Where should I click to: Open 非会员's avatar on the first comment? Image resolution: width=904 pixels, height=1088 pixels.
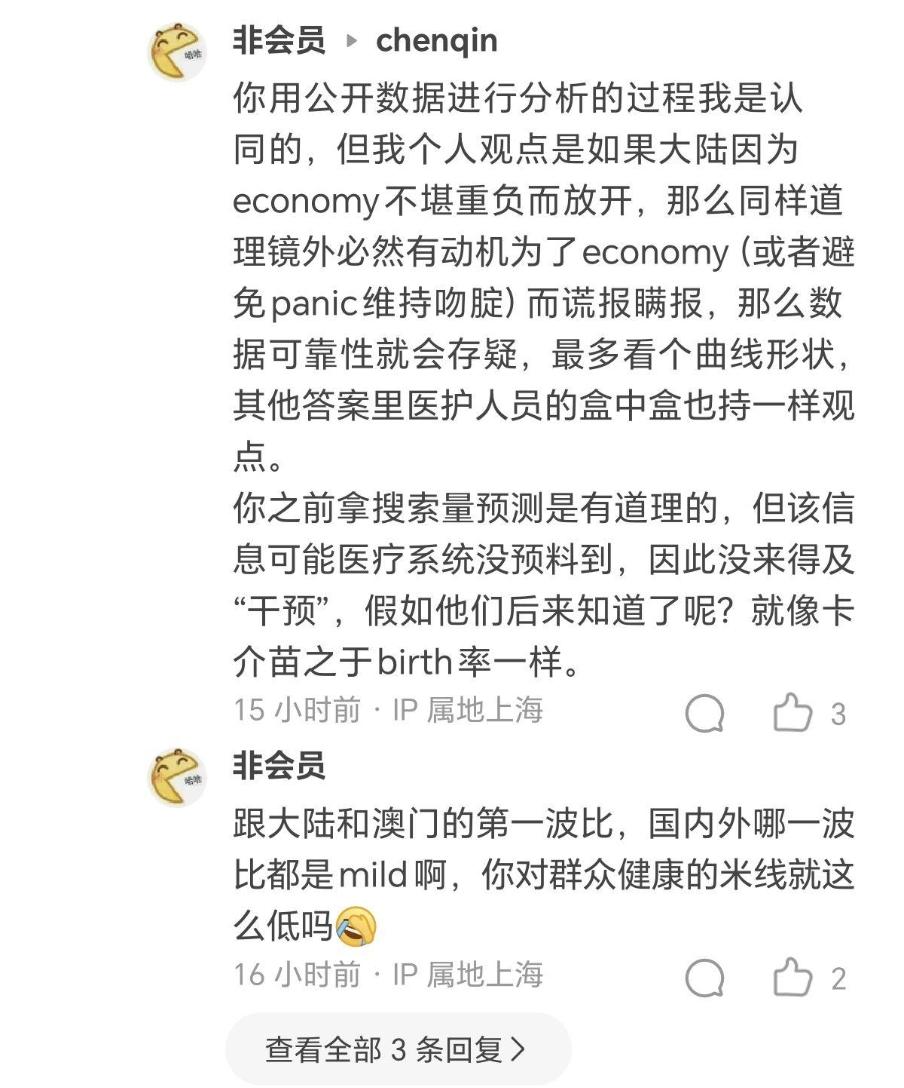[x=178, y=52]
